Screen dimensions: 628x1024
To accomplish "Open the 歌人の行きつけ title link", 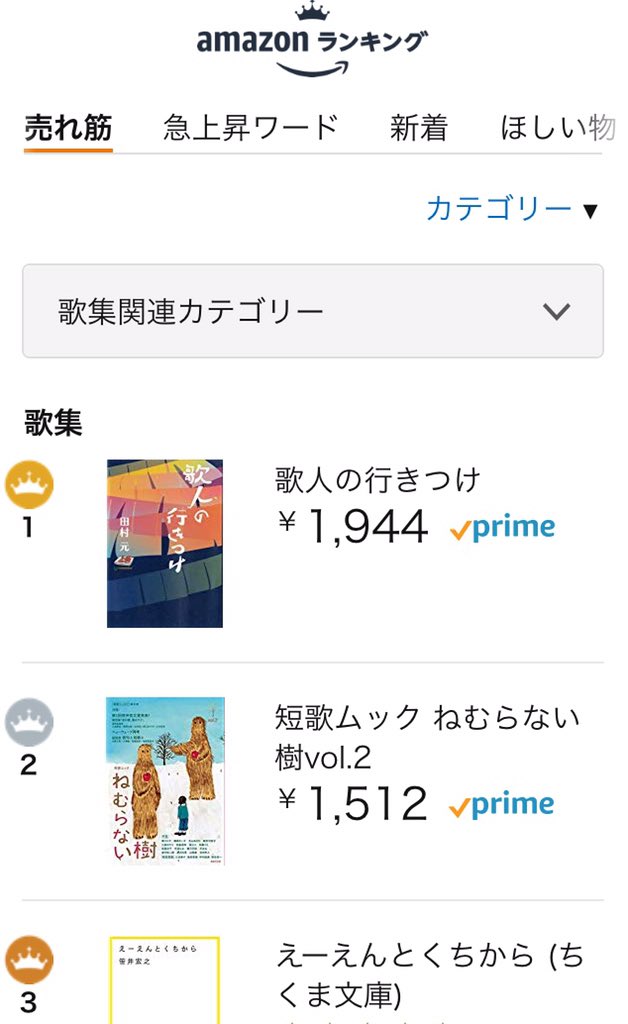I will 377,480.
